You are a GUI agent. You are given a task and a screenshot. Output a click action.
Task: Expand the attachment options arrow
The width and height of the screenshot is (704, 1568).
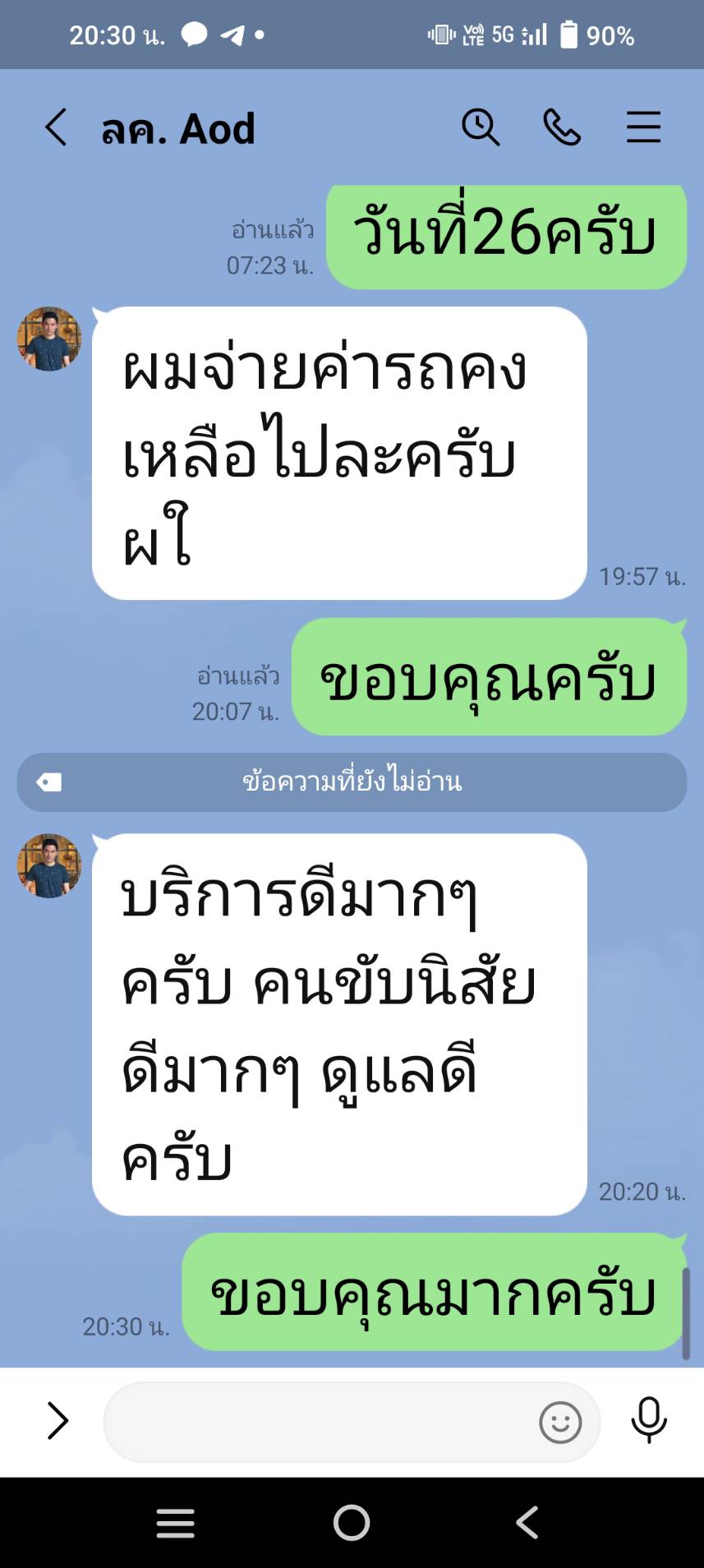(58, 1421)
